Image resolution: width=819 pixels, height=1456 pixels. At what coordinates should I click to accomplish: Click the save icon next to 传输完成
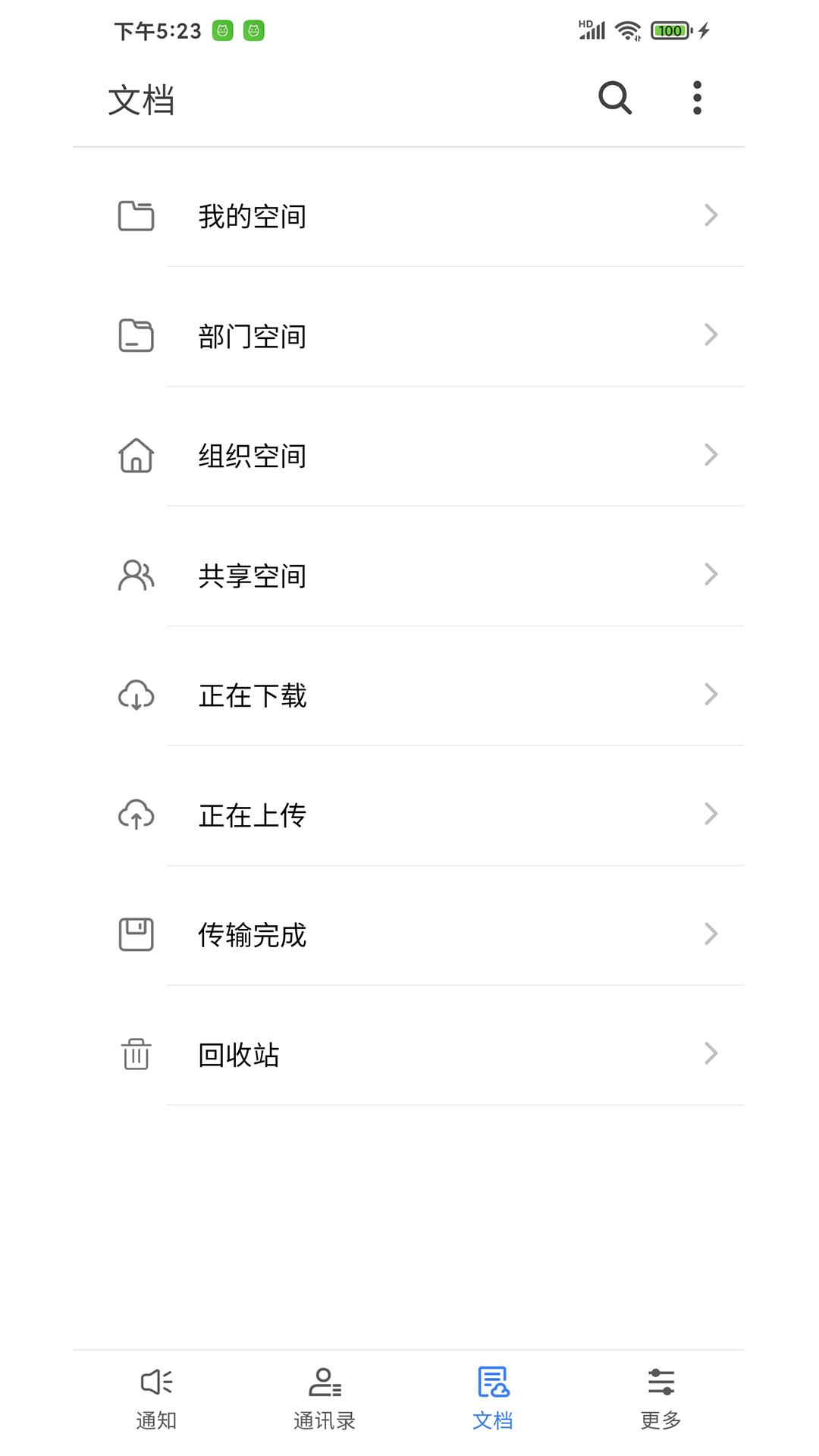pos(136,934)
